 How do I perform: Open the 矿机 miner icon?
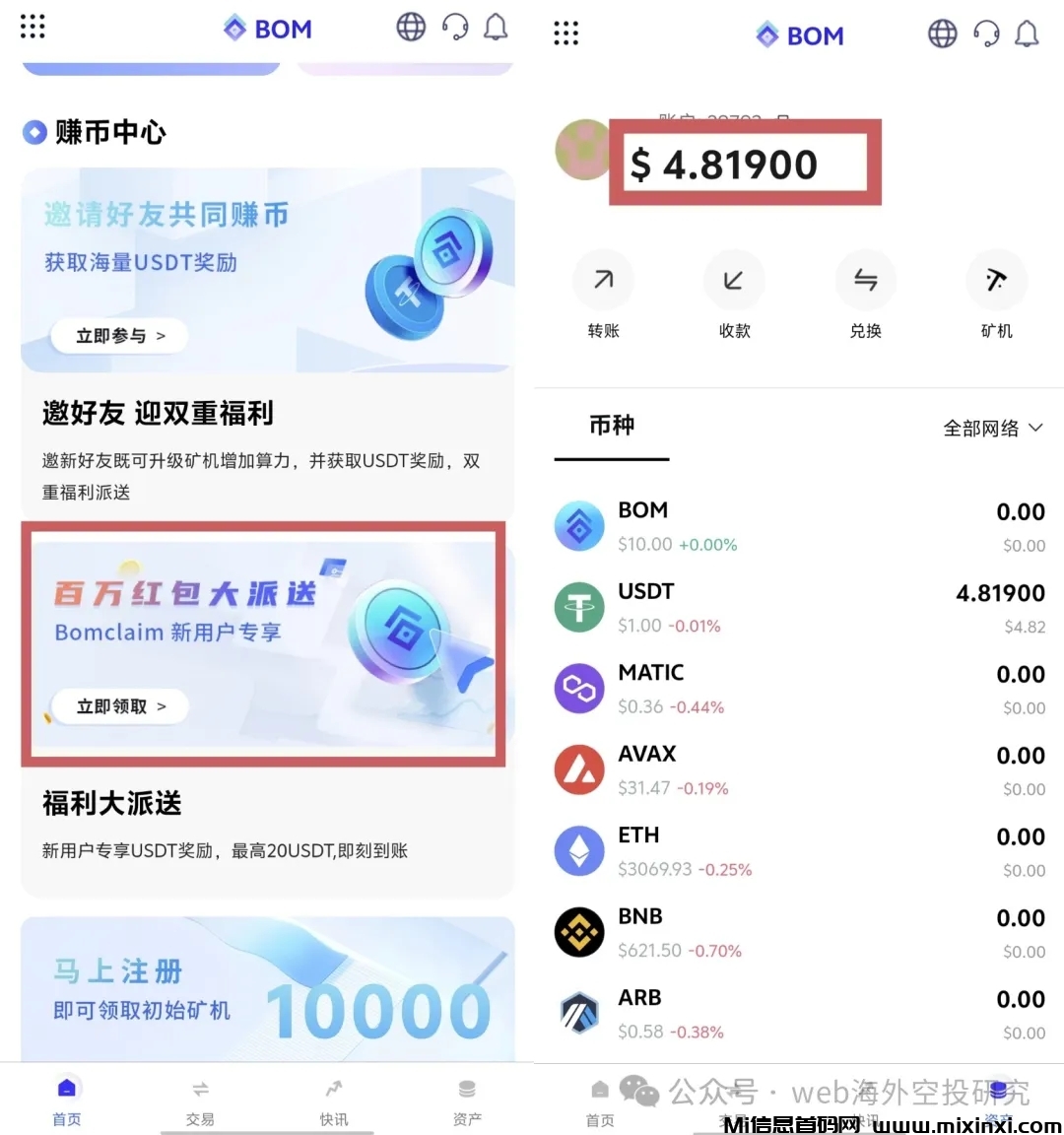(997, 280)
